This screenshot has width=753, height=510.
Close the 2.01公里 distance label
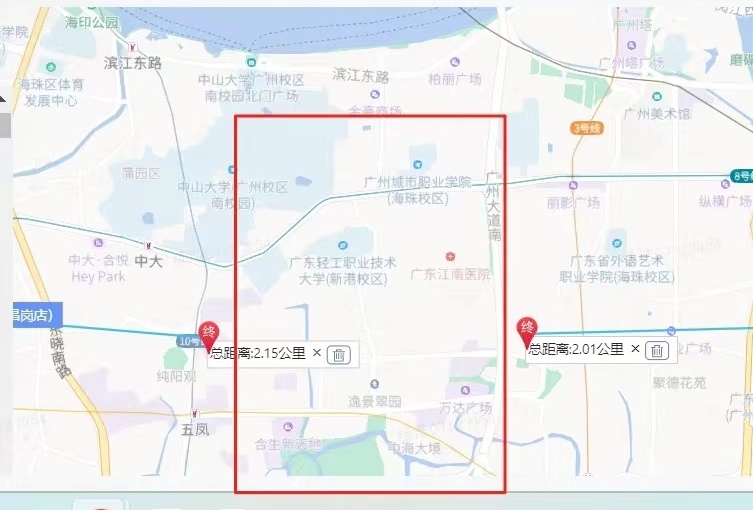[635, 349]
